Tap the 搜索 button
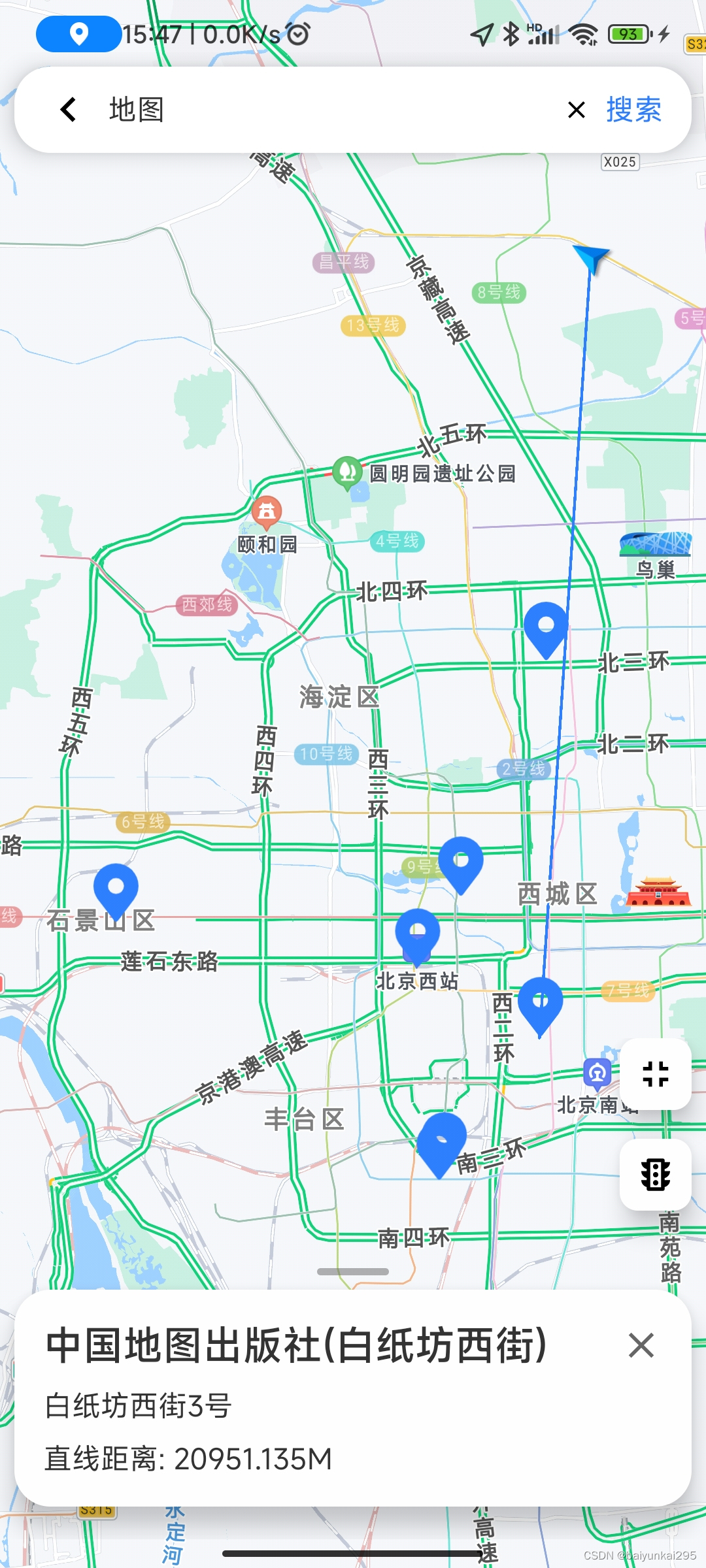Image resolution: width=706 pixels, height=1568 pixels. (x=633, y=110)
